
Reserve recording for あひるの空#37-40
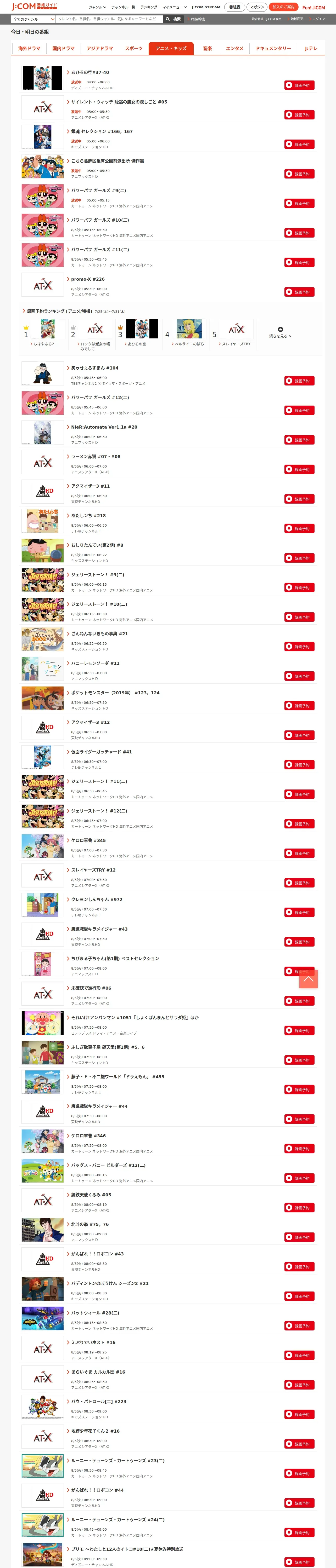click(x=299, y=85)
